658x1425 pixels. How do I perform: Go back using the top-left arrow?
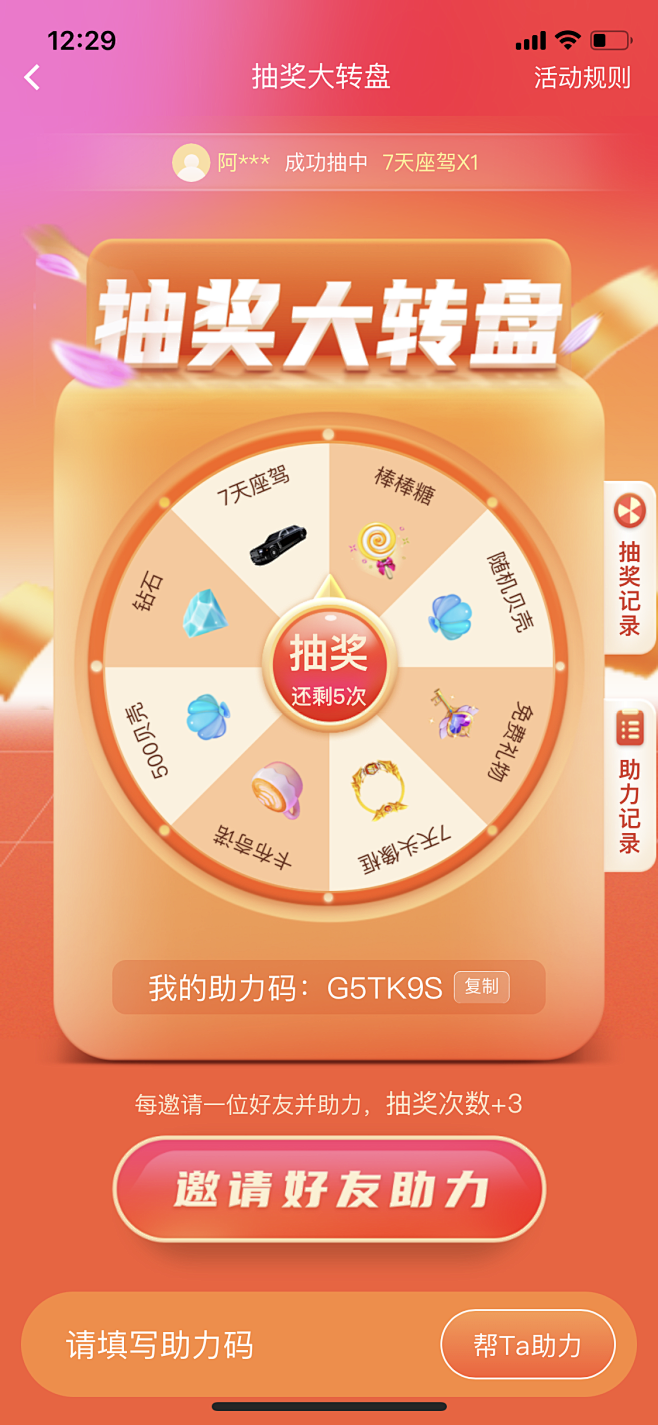(33, 78)
